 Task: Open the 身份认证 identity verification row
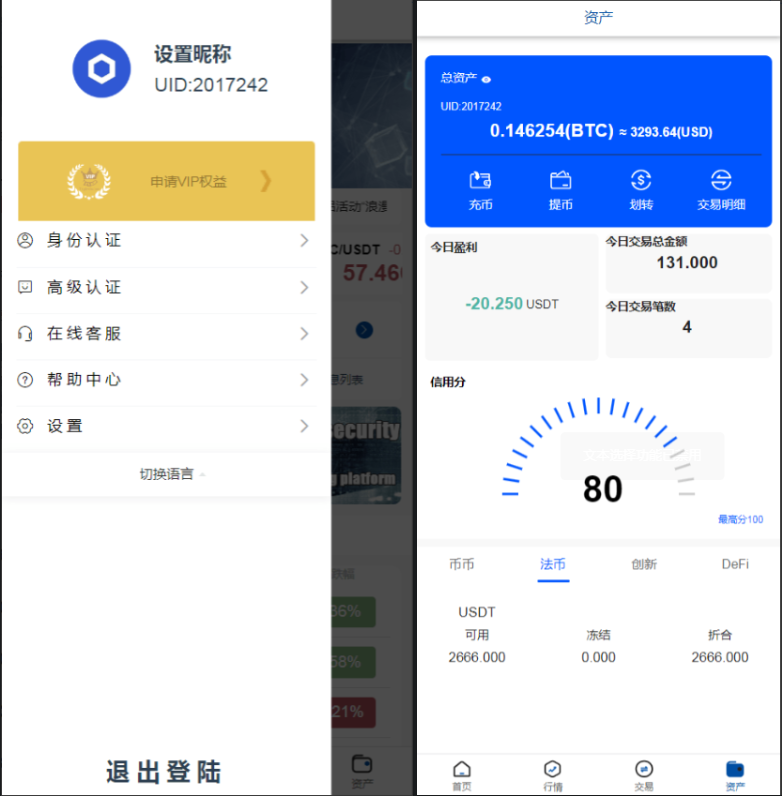click(160, 241)
